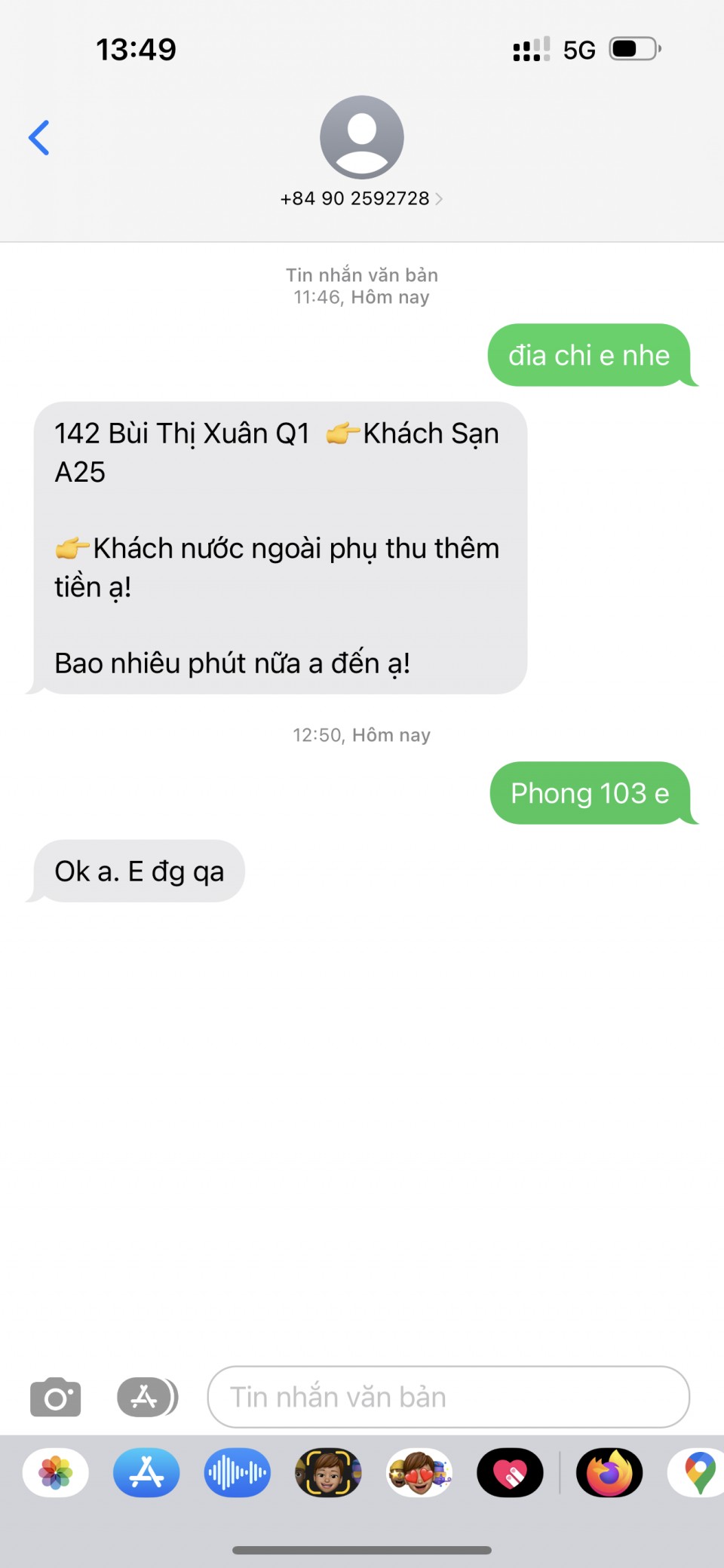724x1568 pixels.
Task: Focus the Tin nhắn văn bản field
Action: pos(449,1397)
